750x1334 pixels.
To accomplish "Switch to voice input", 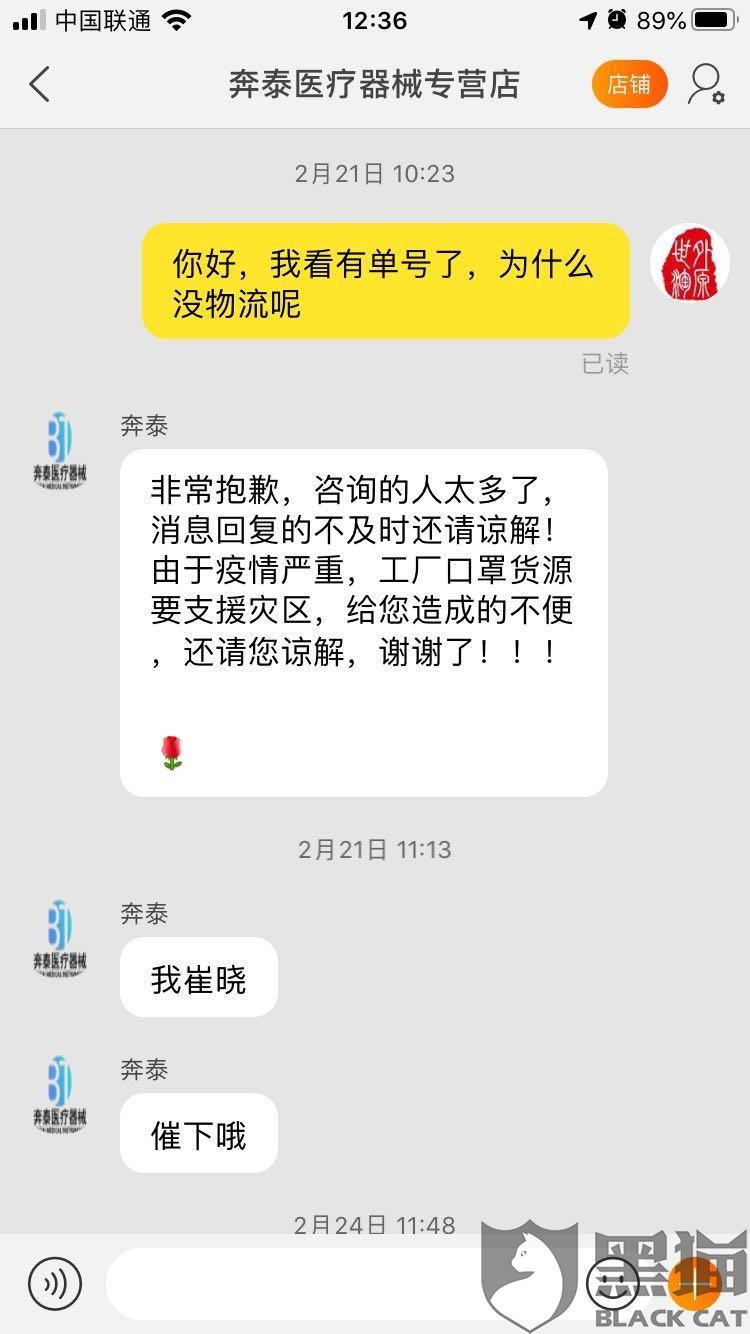I will click(54, 1284).
